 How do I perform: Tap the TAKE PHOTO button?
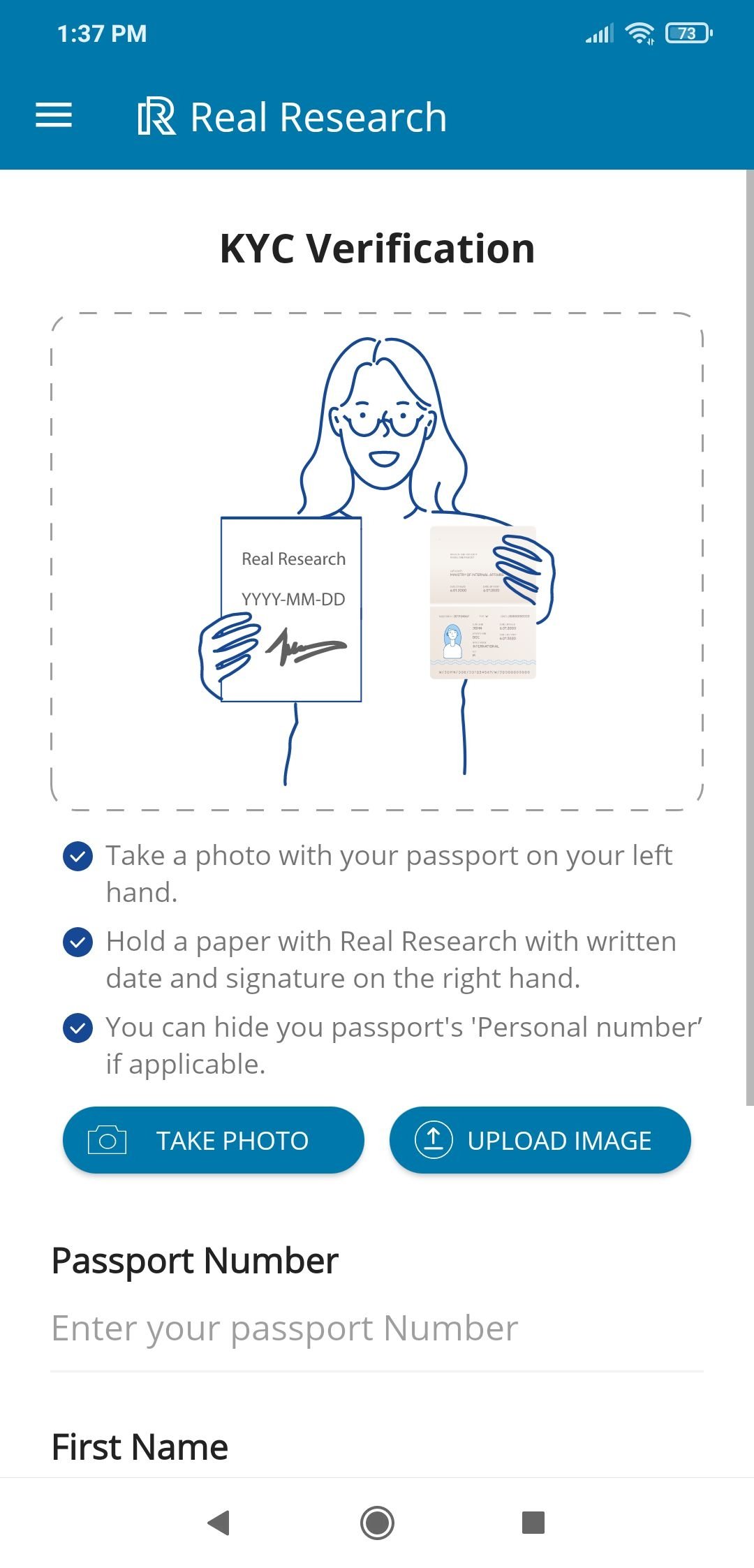click(x=214, y=1140)
